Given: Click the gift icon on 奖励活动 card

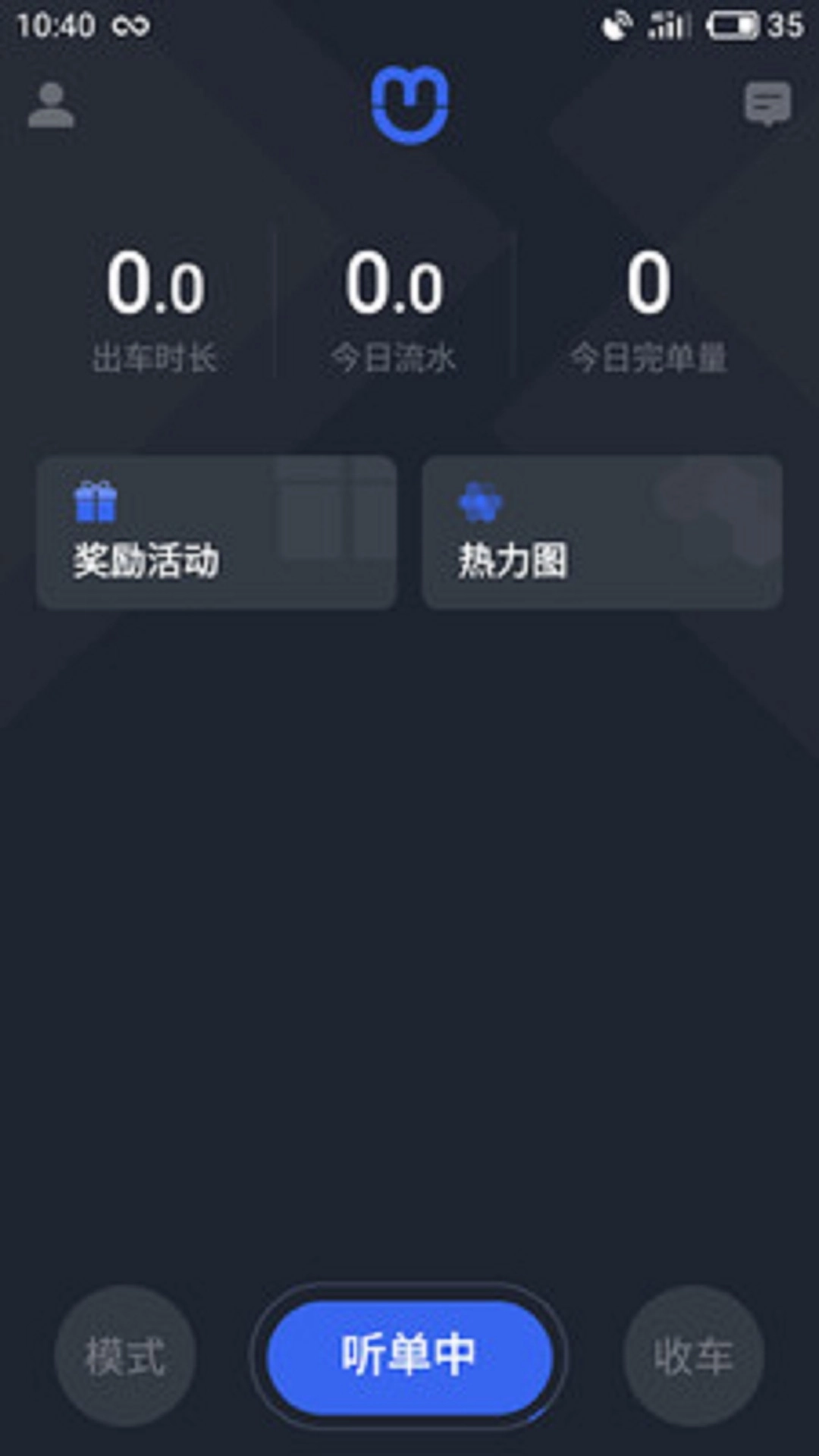Looking at the screenshot, I should point(94,502).
